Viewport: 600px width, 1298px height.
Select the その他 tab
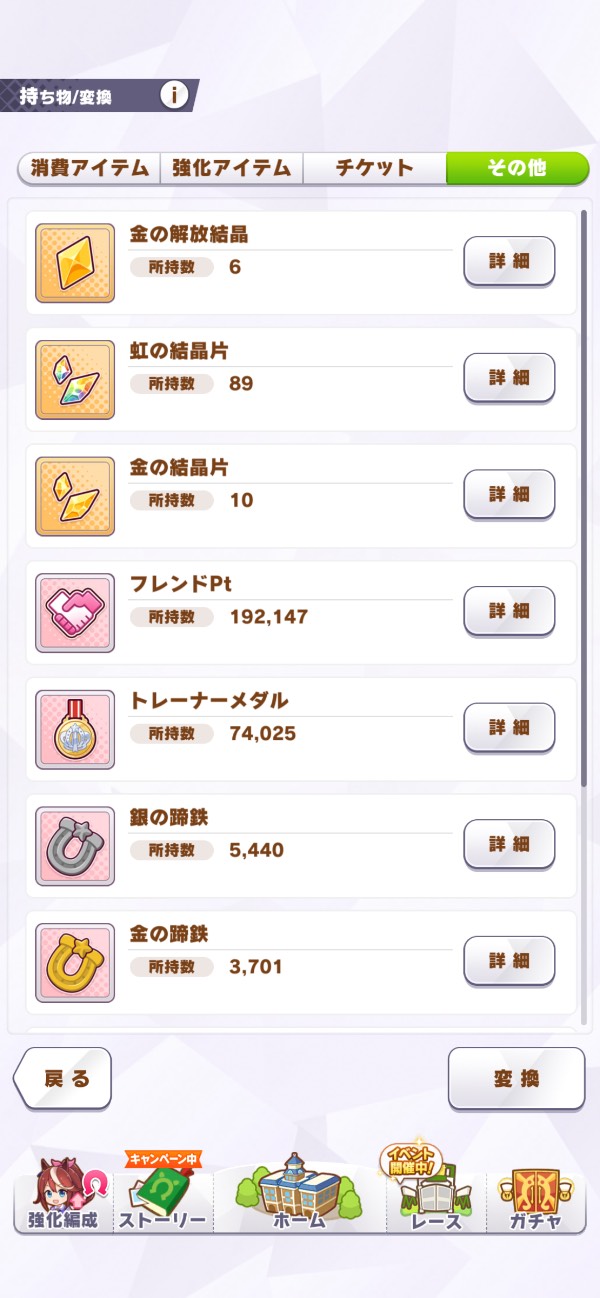(x=516, y=168)
